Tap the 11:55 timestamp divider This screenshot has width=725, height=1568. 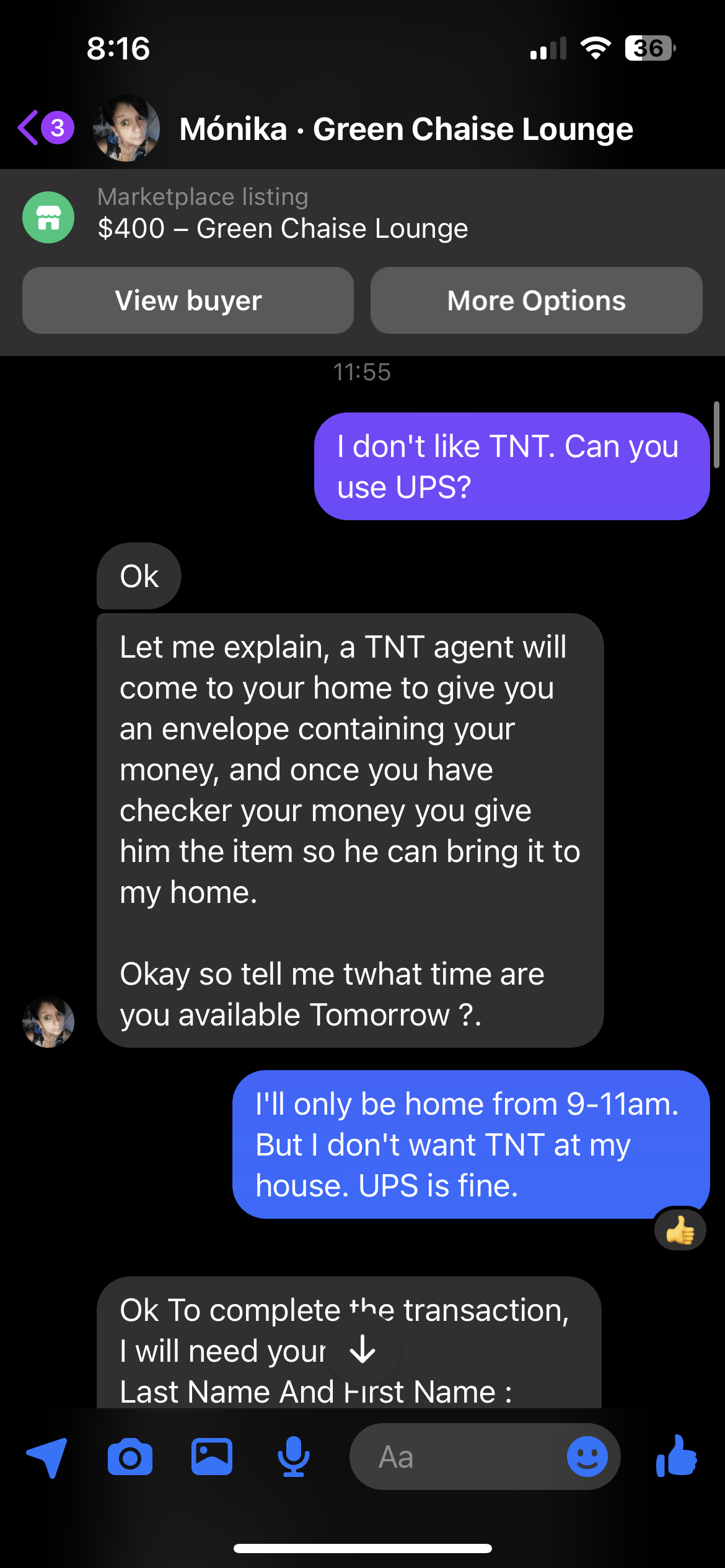pos(362,372)
